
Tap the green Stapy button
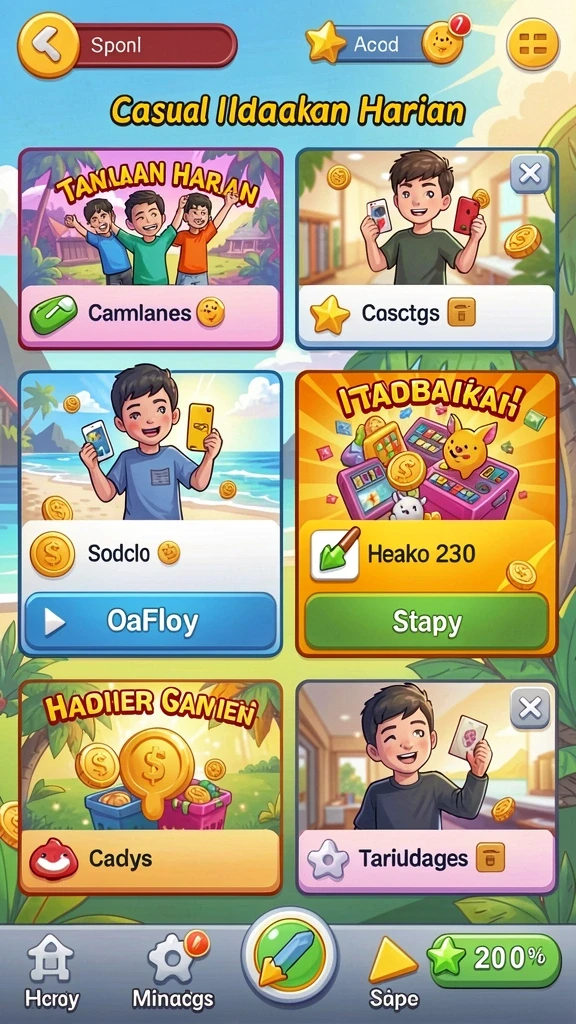tap(427, 622)
